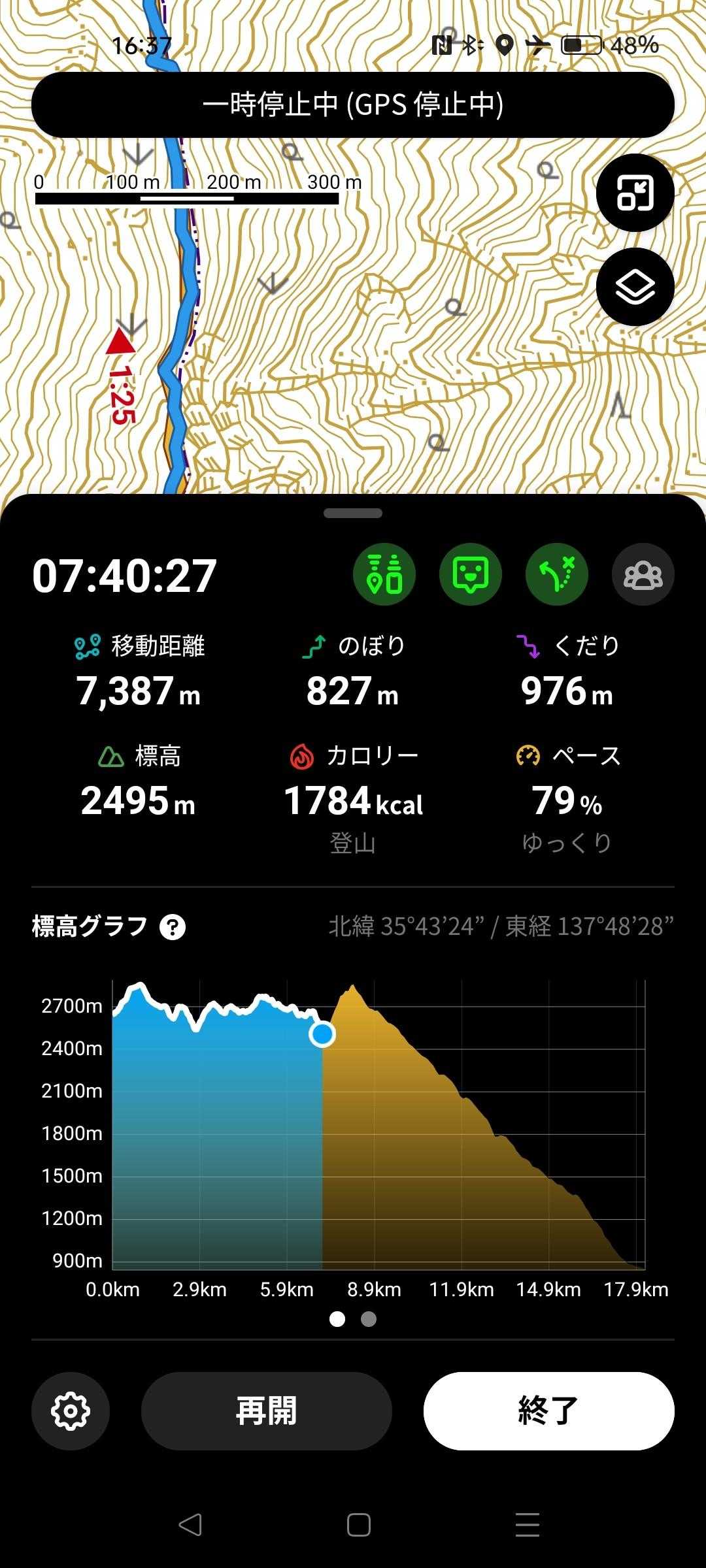
Task: Tap the map expand icon
Action: point(635,193)
